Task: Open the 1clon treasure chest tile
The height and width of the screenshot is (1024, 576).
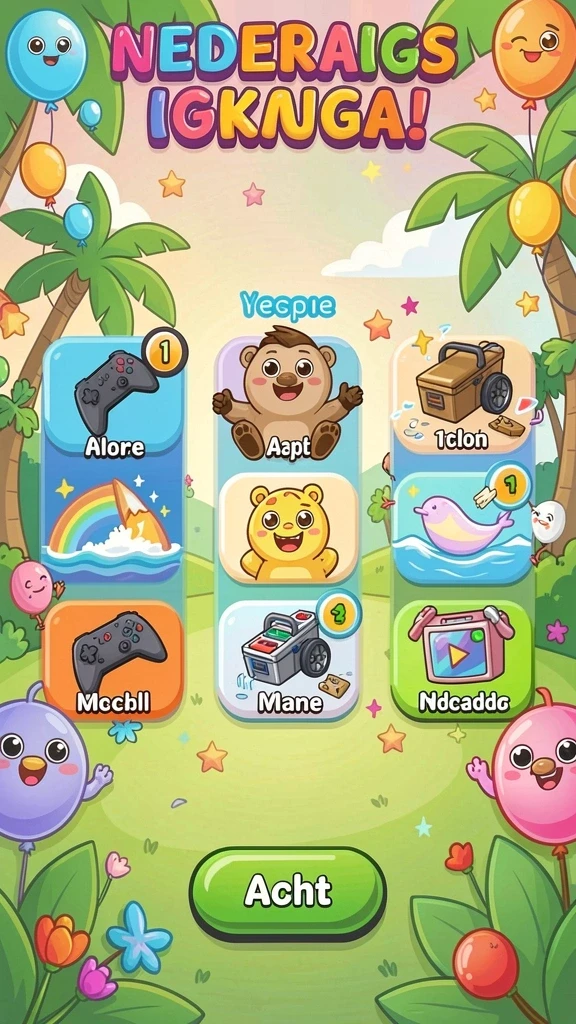Action: coord(463,396)
